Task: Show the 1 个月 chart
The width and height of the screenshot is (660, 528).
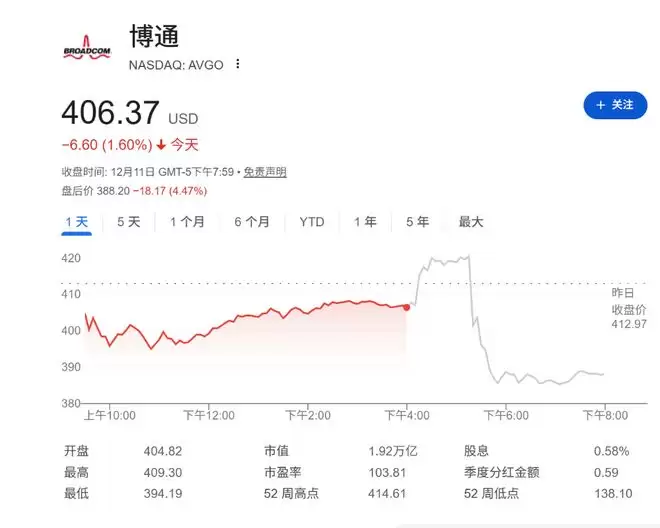Action: coord(187,222)
